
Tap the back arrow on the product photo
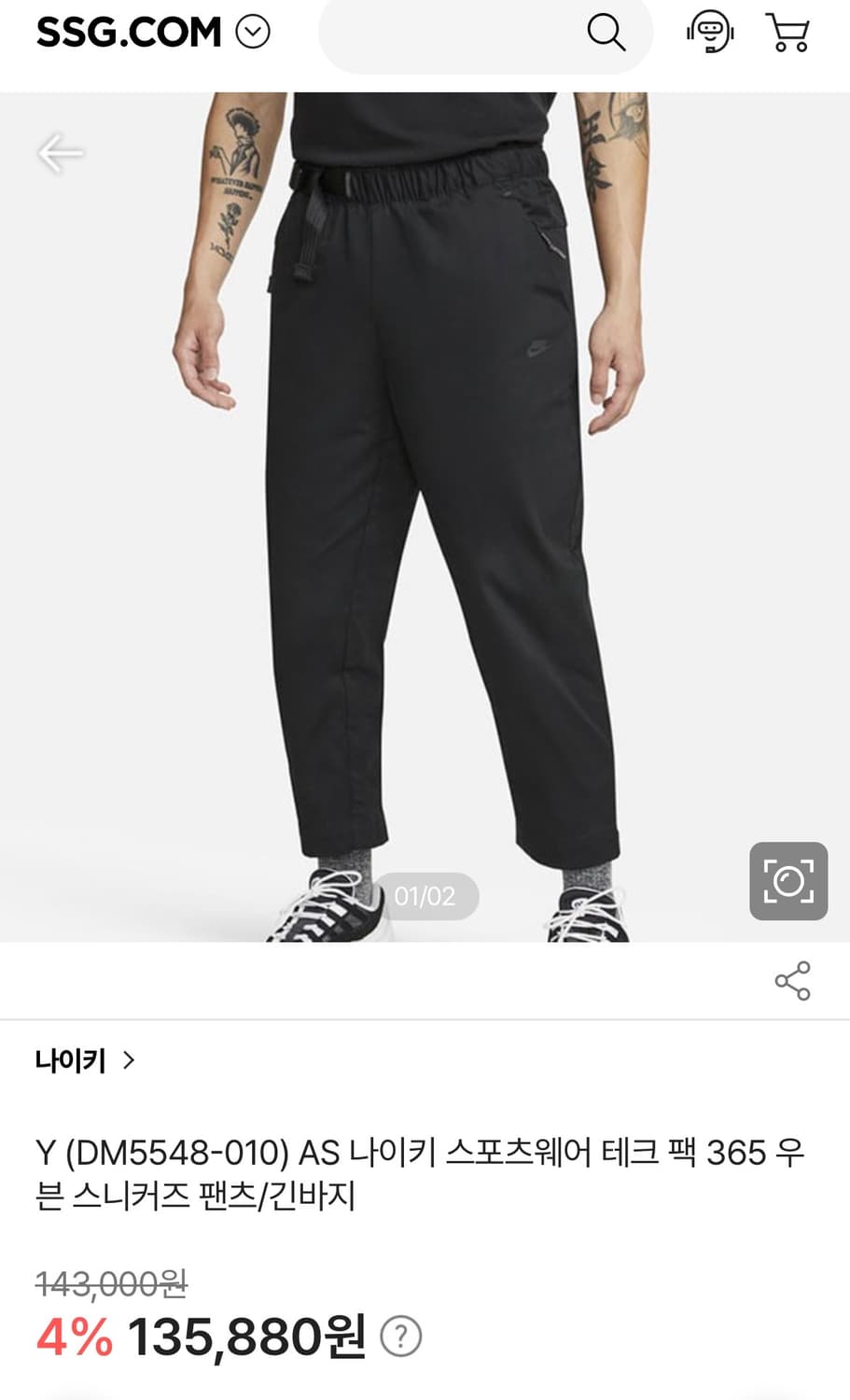coord(61,154)
